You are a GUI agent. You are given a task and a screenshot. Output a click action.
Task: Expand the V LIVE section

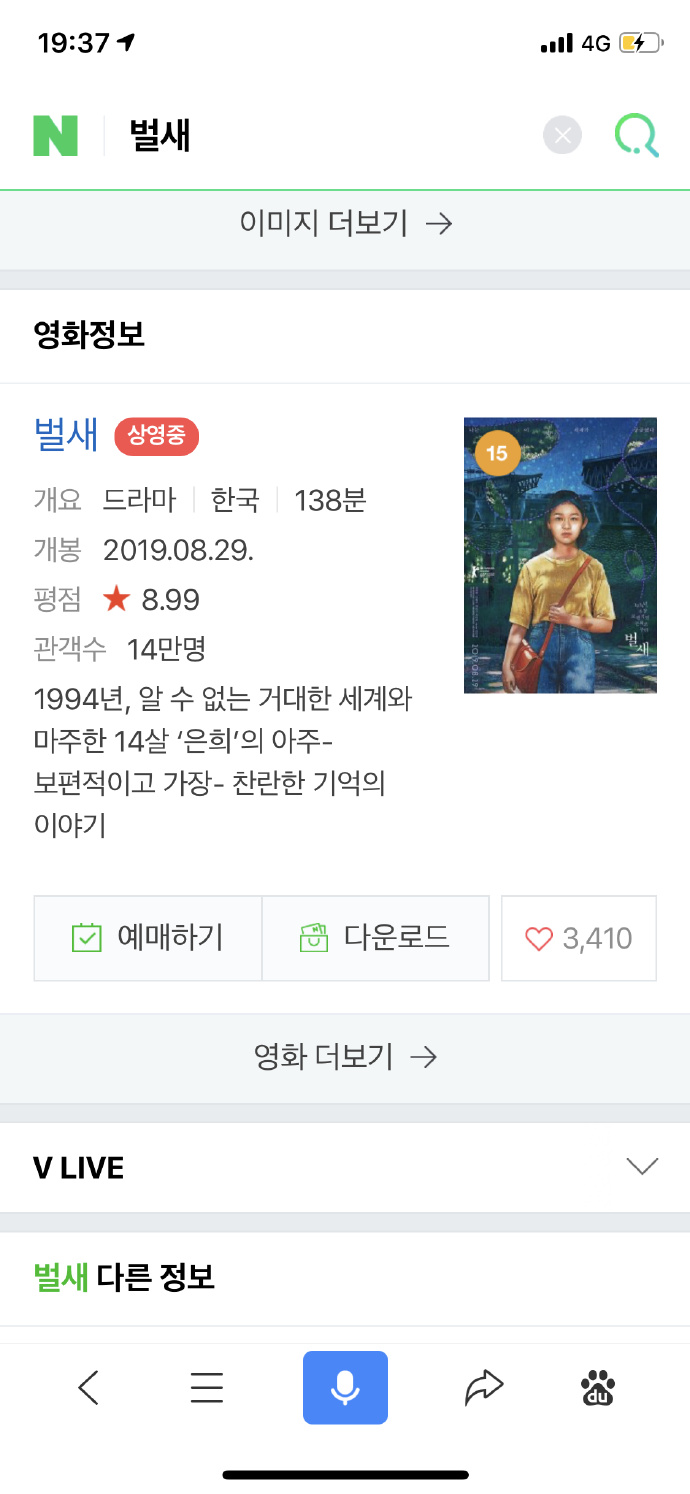[345, 1167]
